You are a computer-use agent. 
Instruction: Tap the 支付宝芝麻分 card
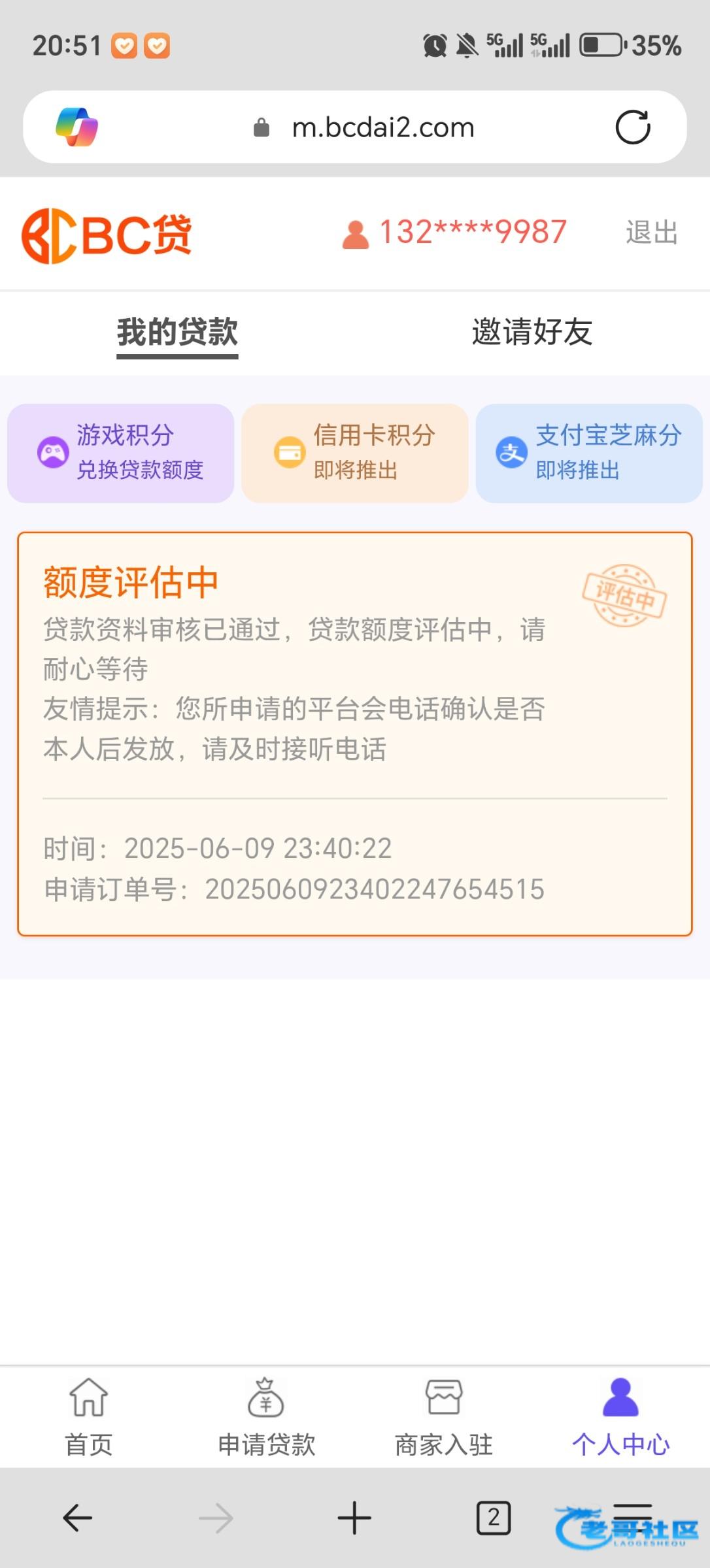click(x=589, y=453)
